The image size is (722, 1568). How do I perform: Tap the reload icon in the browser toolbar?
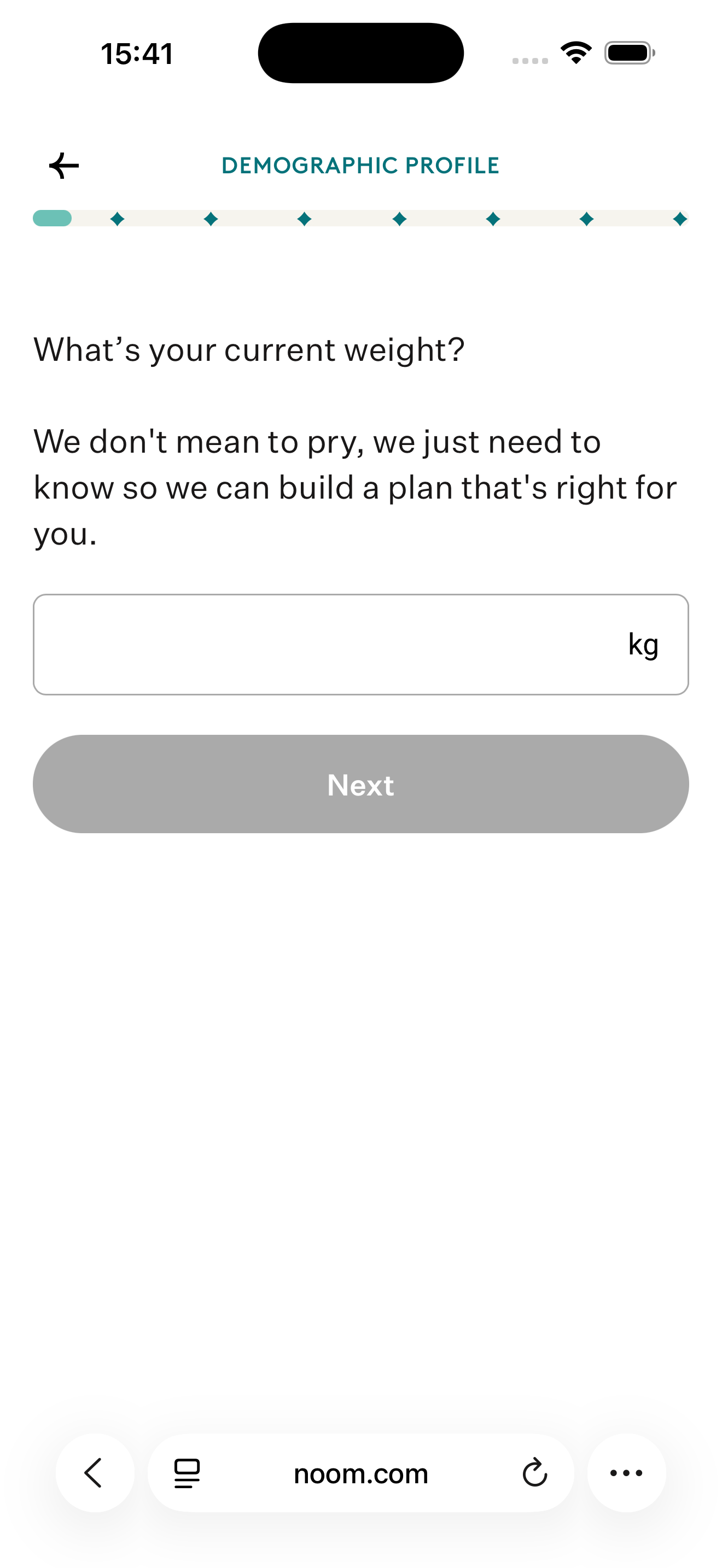[x=533, y=1473]
